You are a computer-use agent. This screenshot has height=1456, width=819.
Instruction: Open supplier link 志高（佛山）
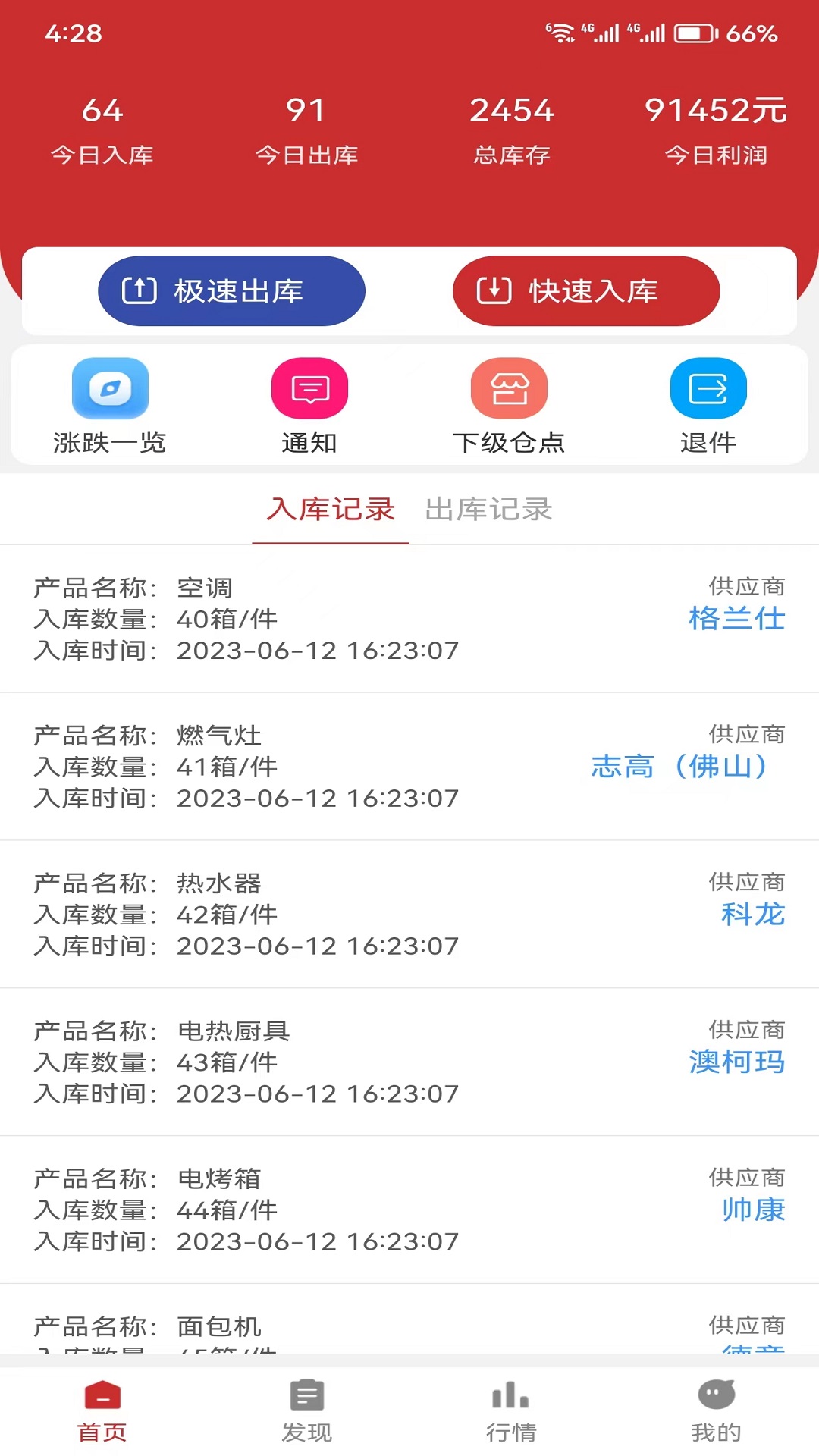point(679,767)
